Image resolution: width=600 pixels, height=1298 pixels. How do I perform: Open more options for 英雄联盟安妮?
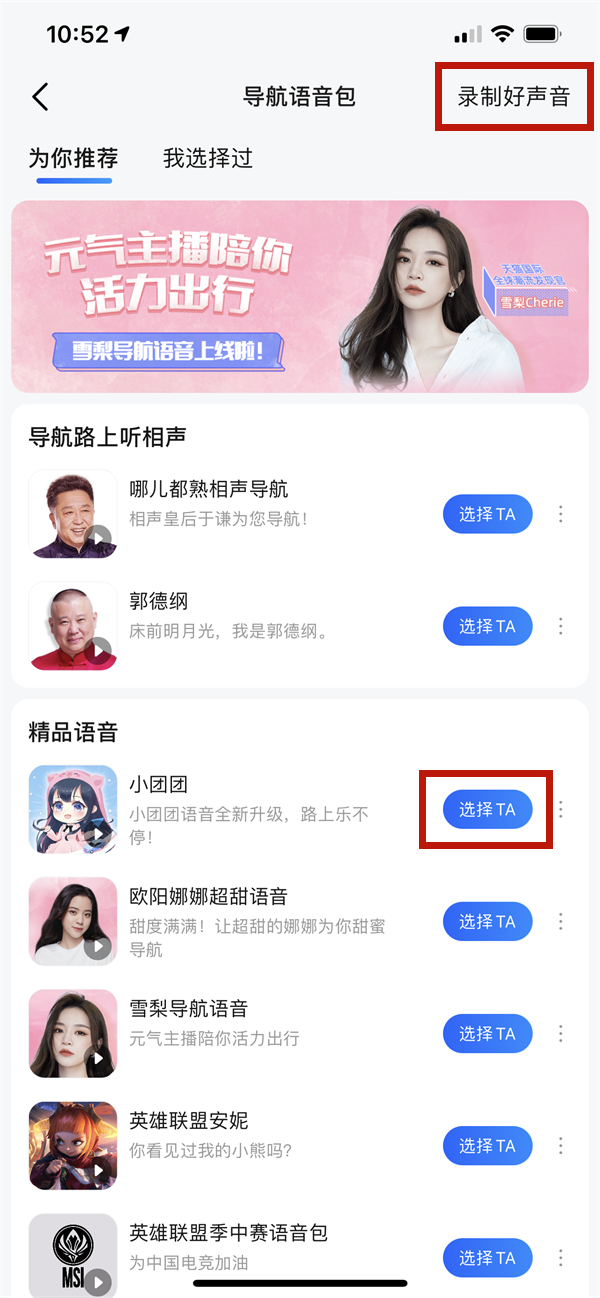pos(561,1145)
